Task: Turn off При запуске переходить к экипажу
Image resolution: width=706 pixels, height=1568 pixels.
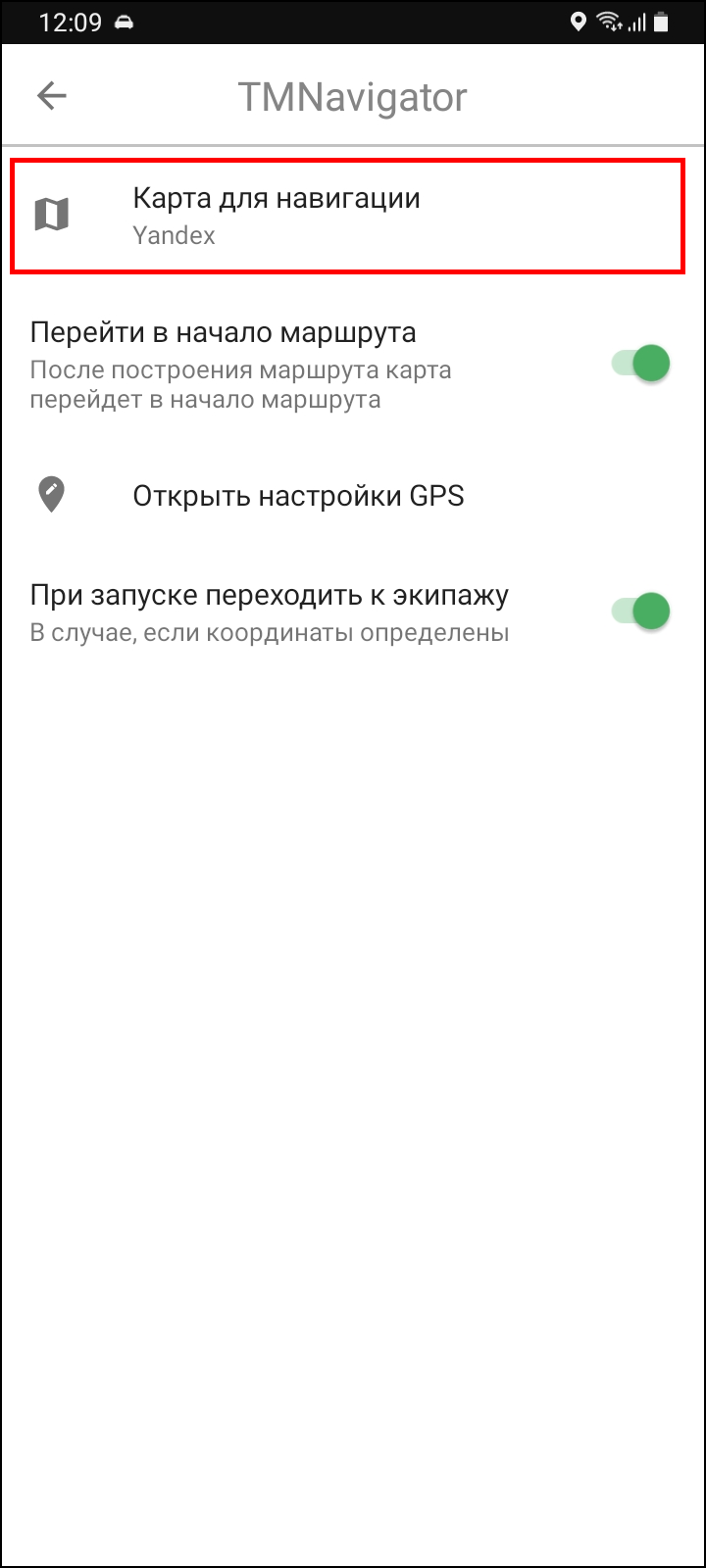Action: (641, 612)
